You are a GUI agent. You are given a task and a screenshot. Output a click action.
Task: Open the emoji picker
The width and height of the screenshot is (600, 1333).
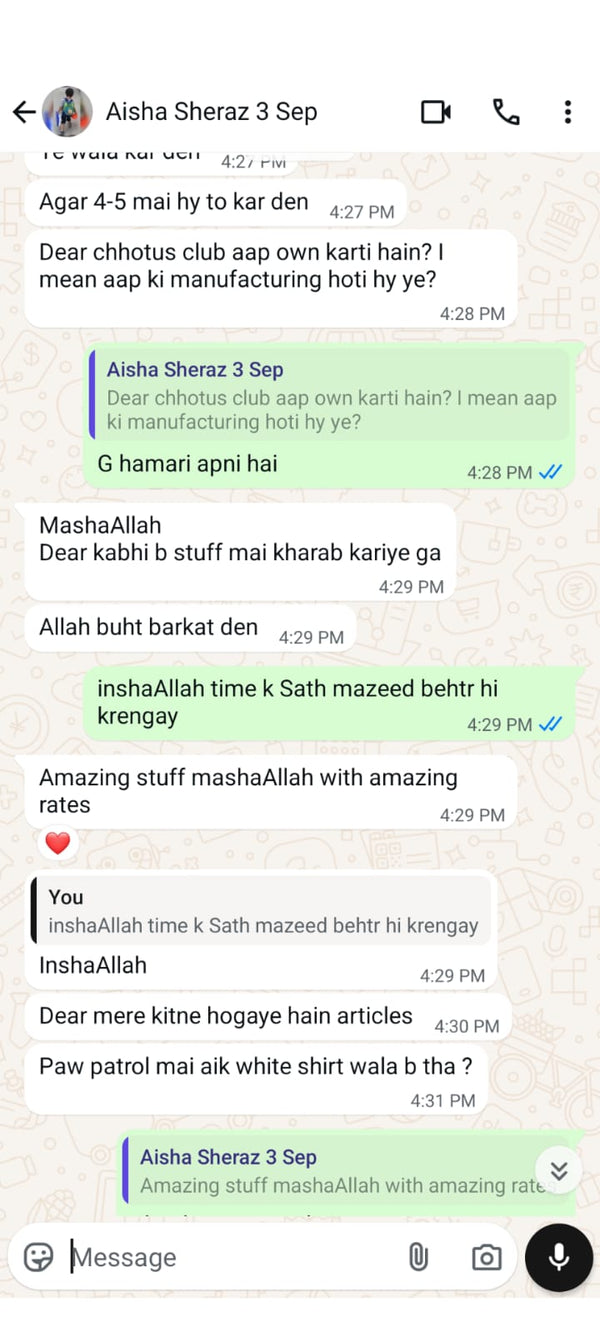[38, 1257]
